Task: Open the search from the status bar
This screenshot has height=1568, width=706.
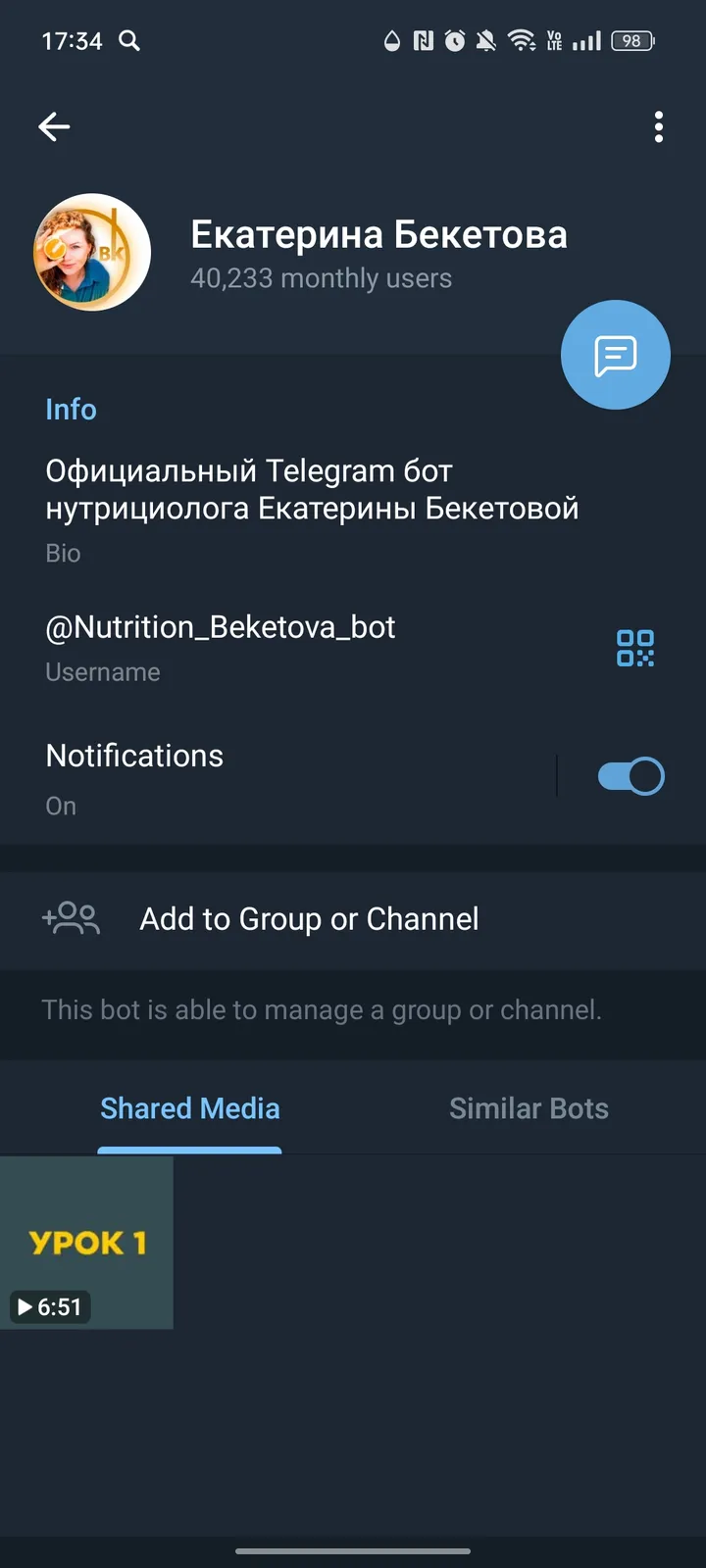Action: point(128,41)
